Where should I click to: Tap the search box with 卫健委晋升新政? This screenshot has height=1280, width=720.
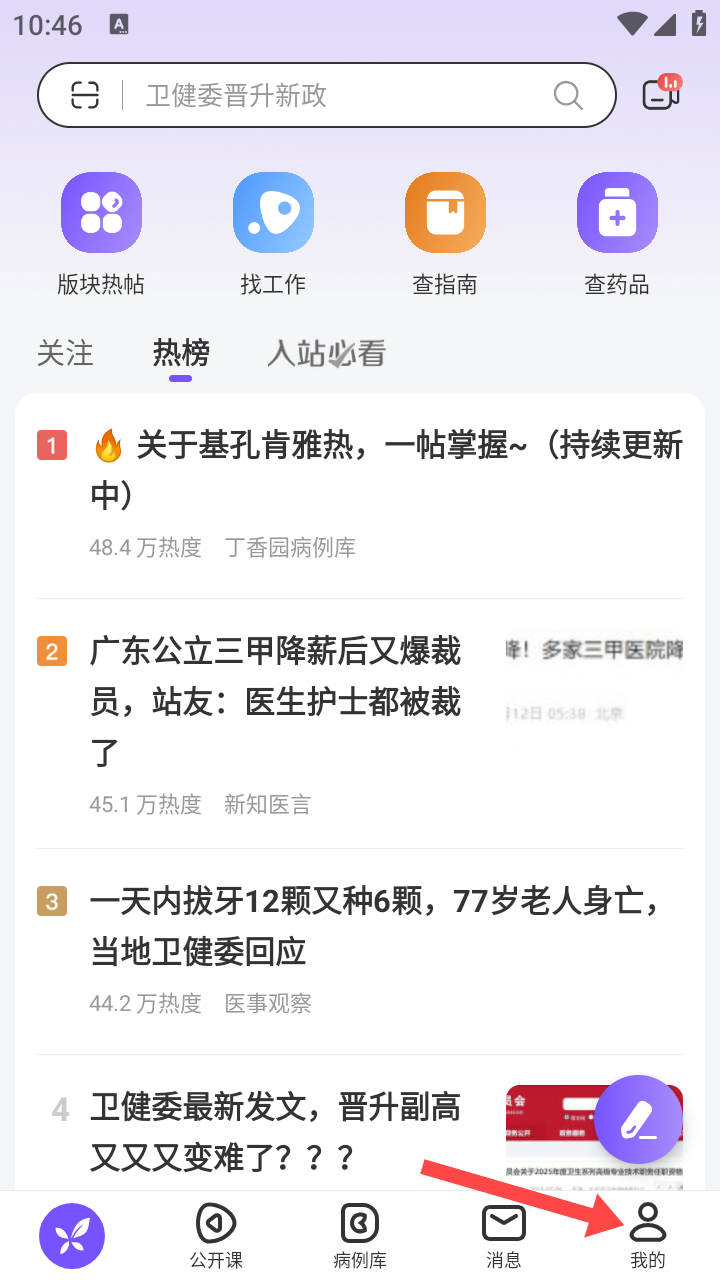326,95
